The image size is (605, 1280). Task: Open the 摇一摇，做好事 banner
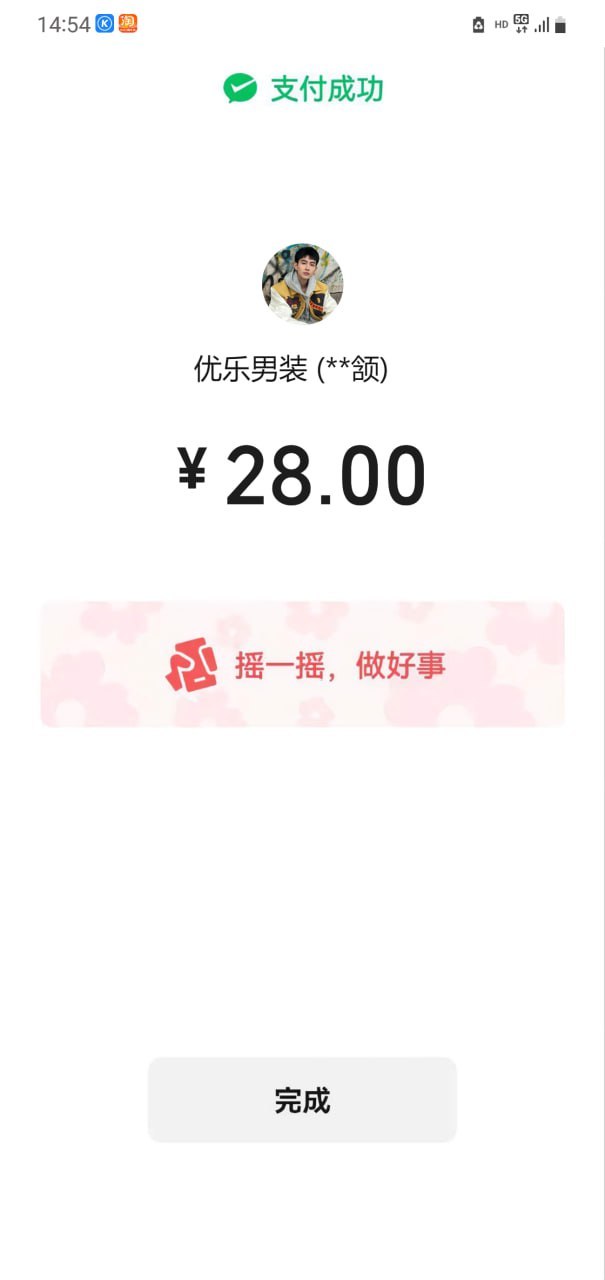302,664
